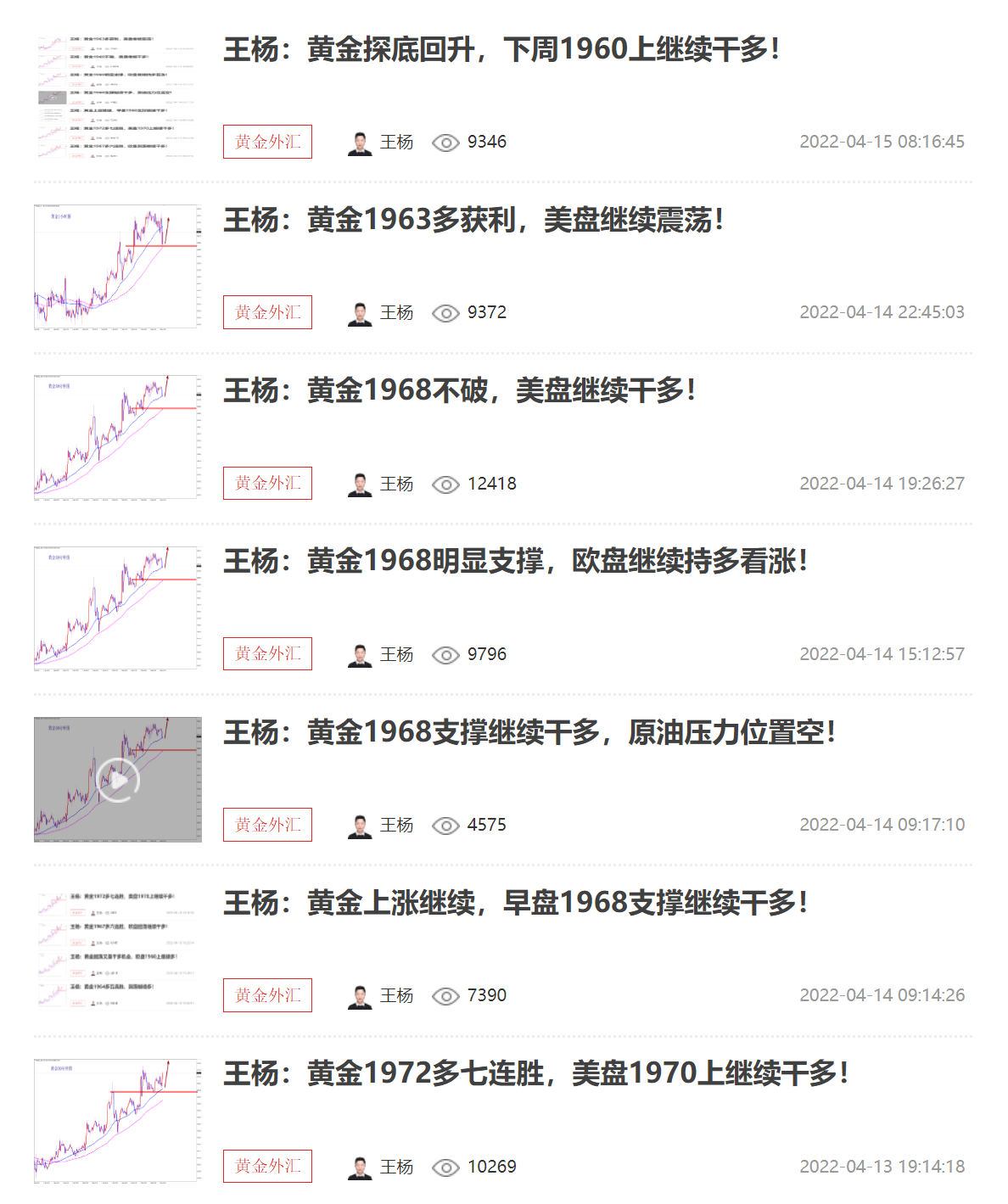Play the video thumbnail for 原油压力位置空 article

point(118,780)
